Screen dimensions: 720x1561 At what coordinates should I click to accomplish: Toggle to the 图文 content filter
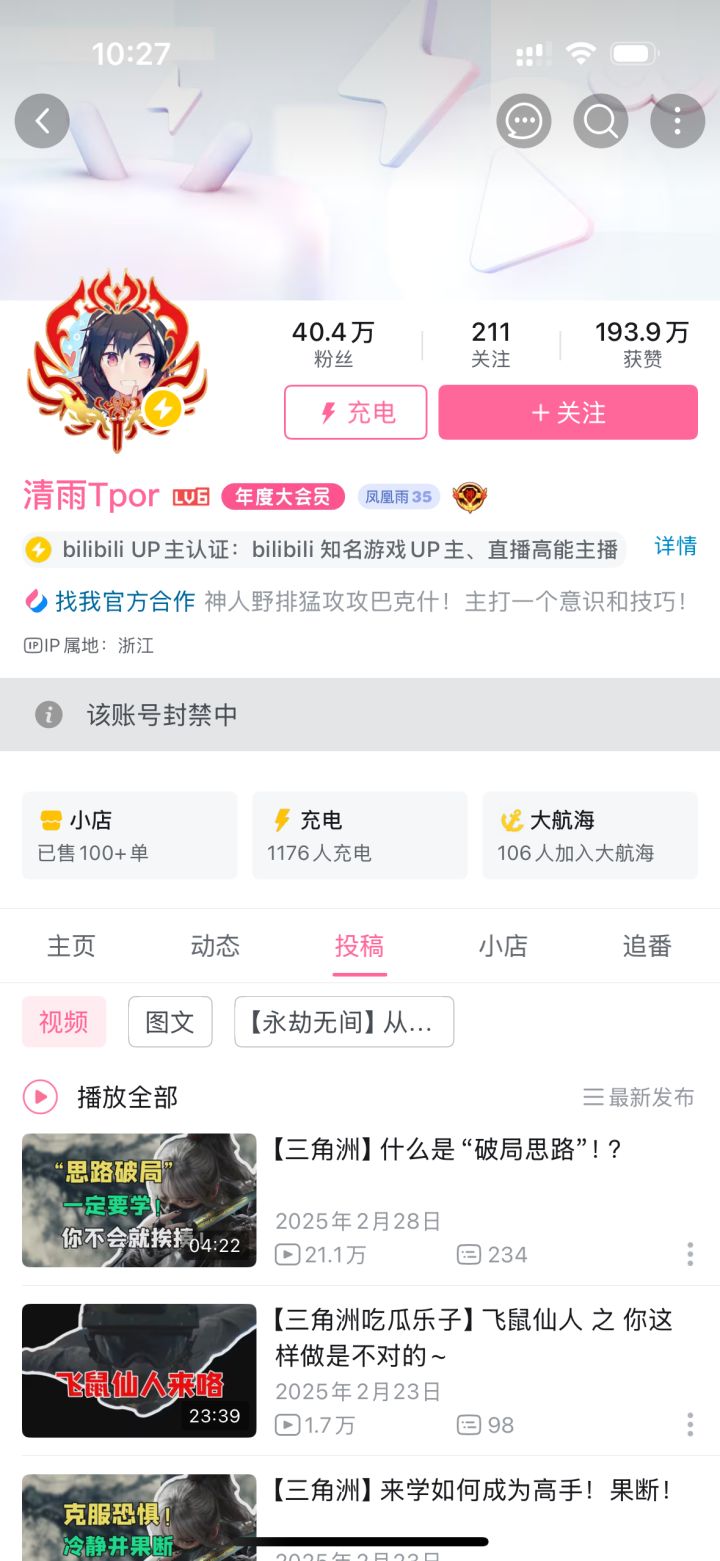click(170, 1022)
